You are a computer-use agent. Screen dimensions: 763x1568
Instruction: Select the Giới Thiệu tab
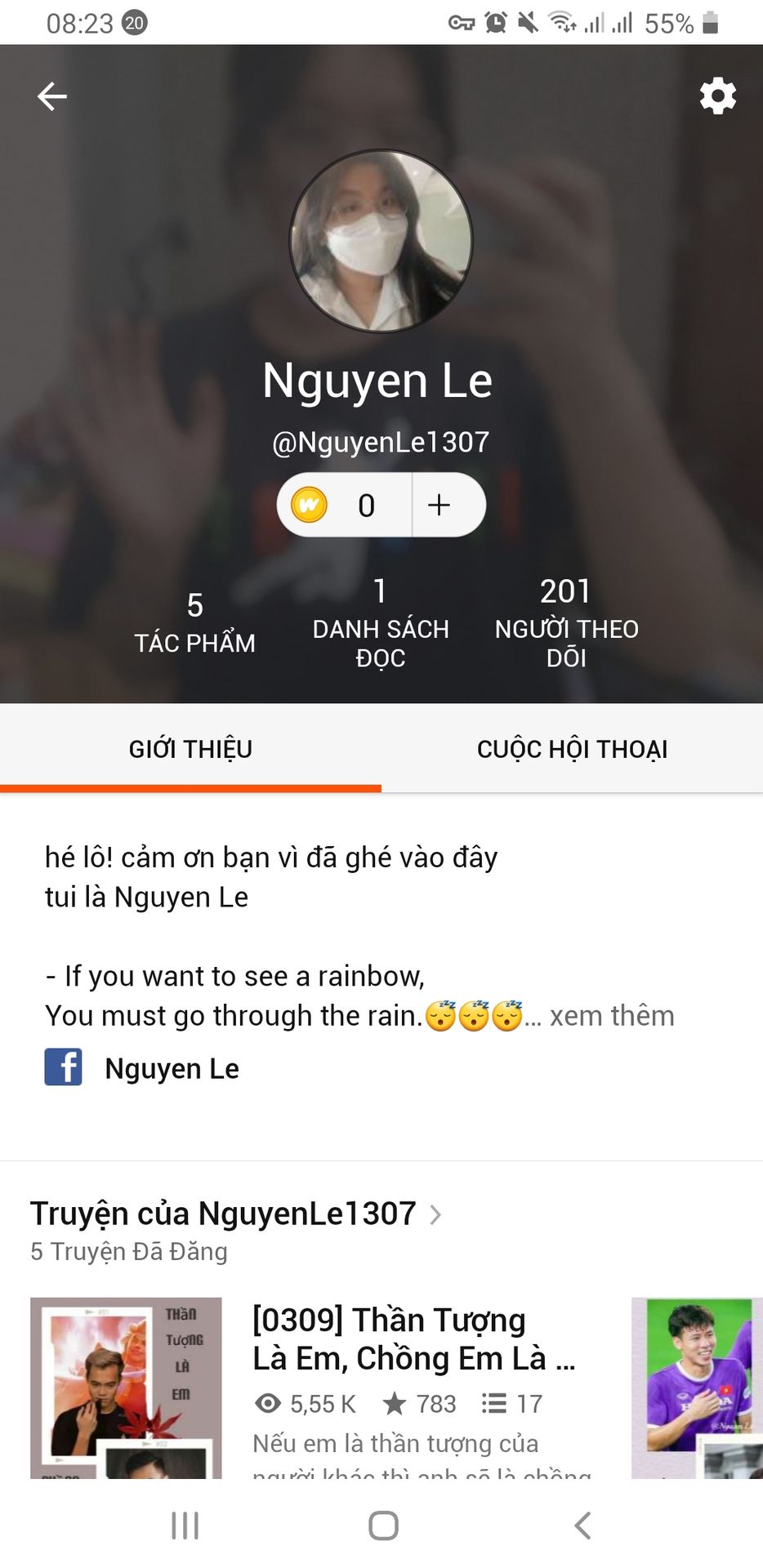point(190,749)
